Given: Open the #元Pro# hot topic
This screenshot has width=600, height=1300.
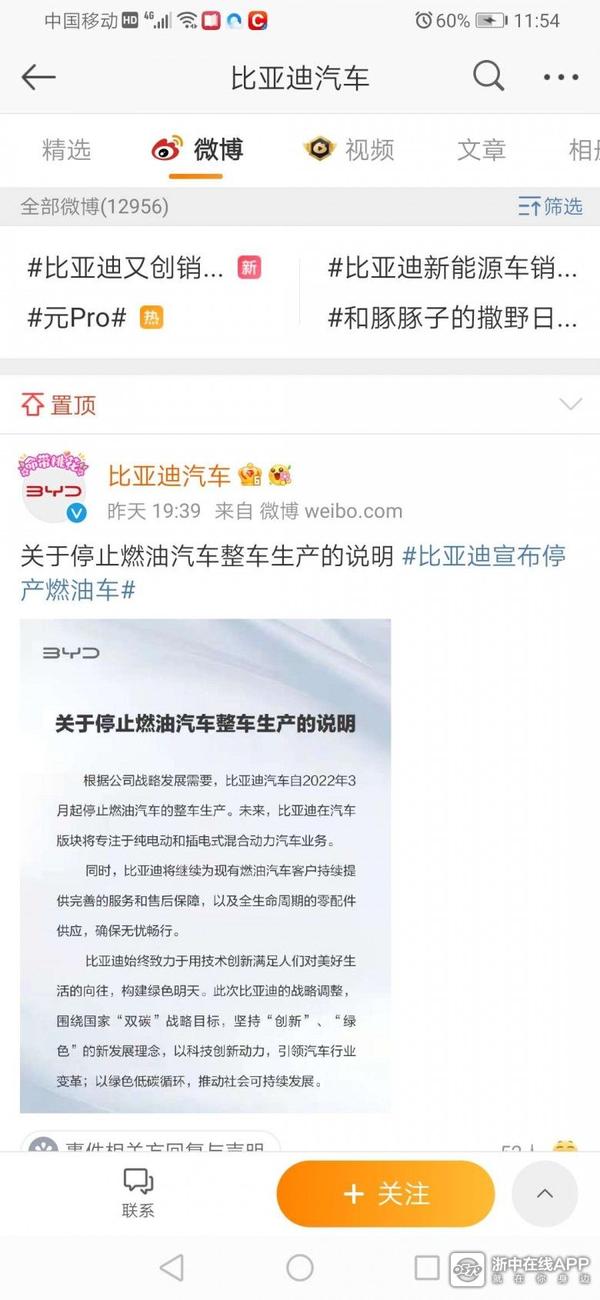Looking at the screenshot, I should pyautogui.click(x=77, y=319).
